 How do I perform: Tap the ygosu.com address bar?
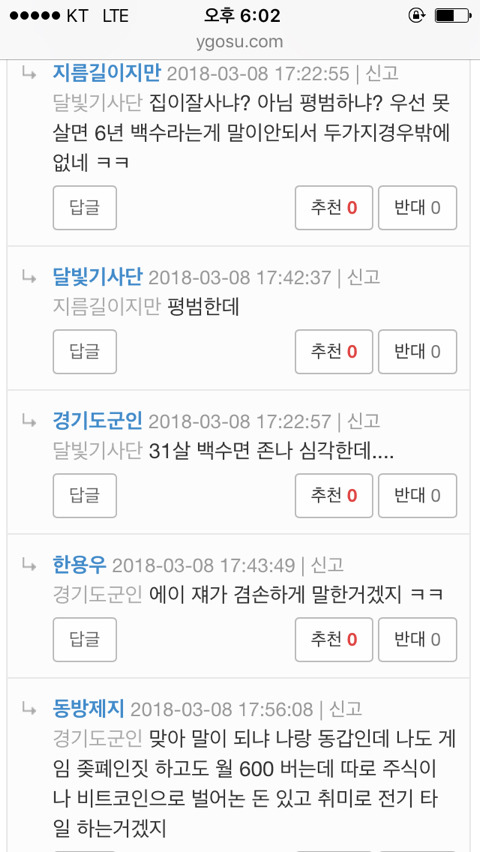pos(240,42)
